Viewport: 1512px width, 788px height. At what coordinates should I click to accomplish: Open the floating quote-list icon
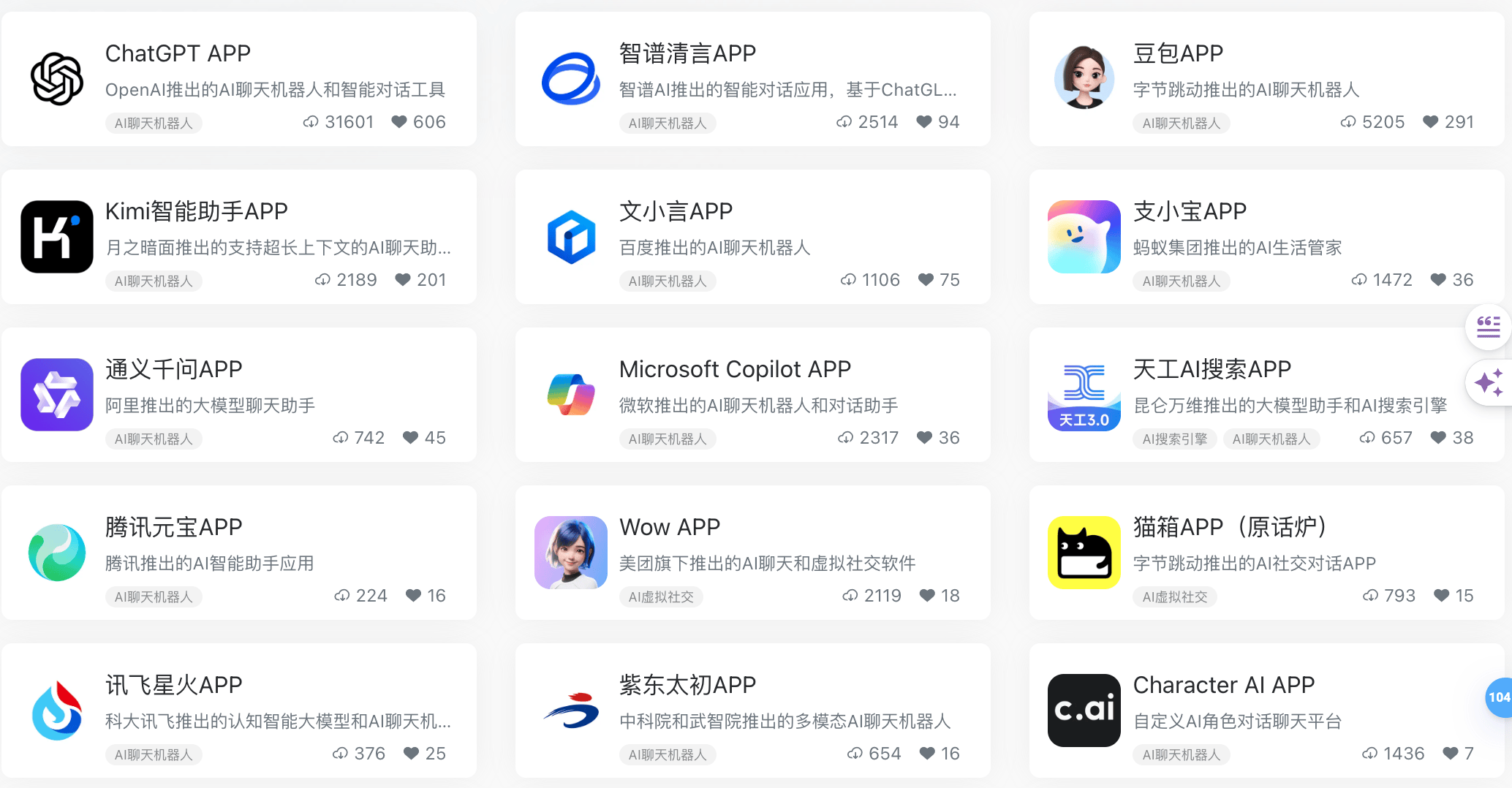tap(1488, 327)
